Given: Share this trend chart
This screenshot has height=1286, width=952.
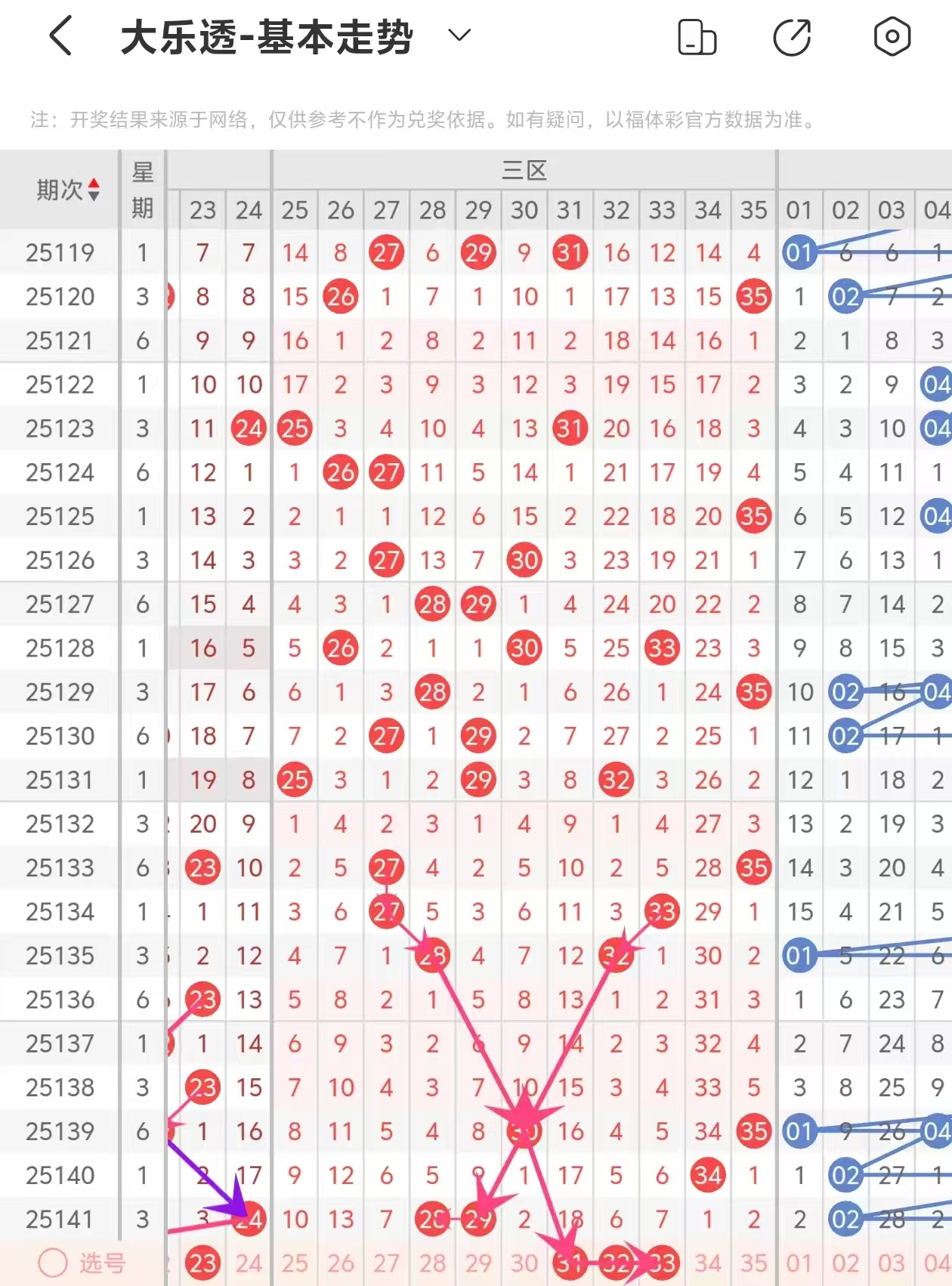Looking at the screenshot, I should pyautogui.click(x=793, y=36).
